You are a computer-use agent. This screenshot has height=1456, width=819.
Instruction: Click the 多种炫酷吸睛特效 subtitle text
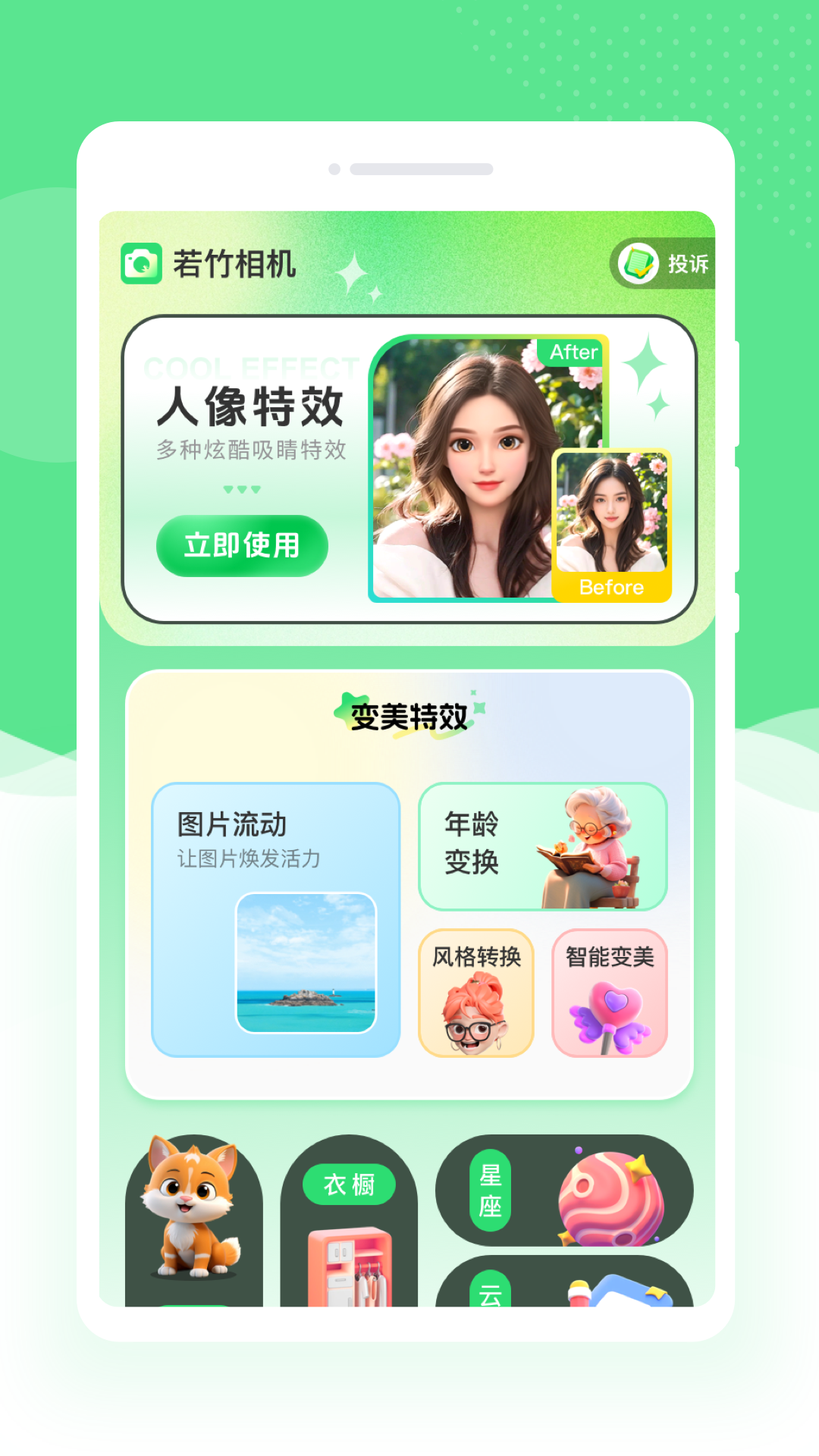pyautogui.click(x=250, y=450)
